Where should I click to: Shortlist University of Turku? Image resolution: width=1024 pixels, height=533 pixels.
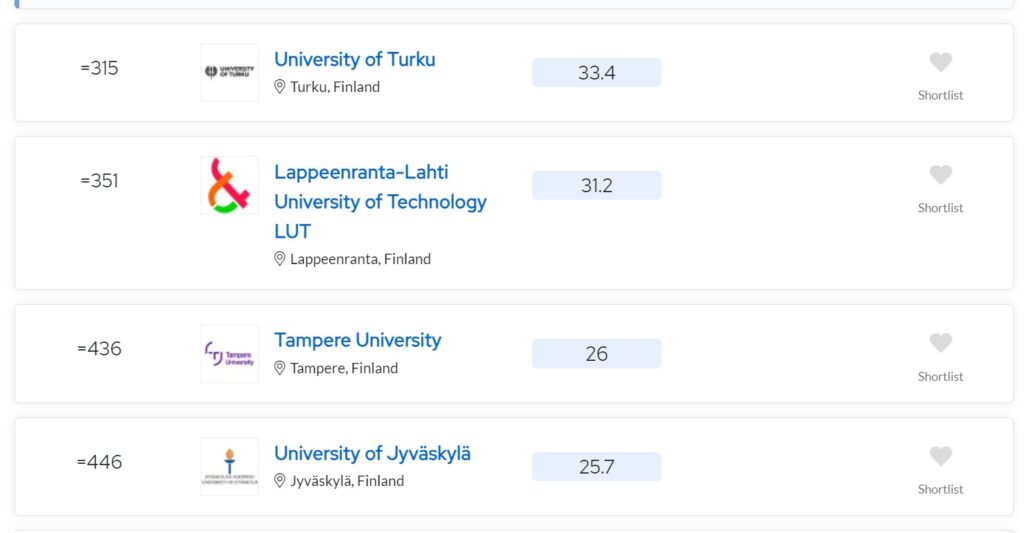tap(940, 63)
